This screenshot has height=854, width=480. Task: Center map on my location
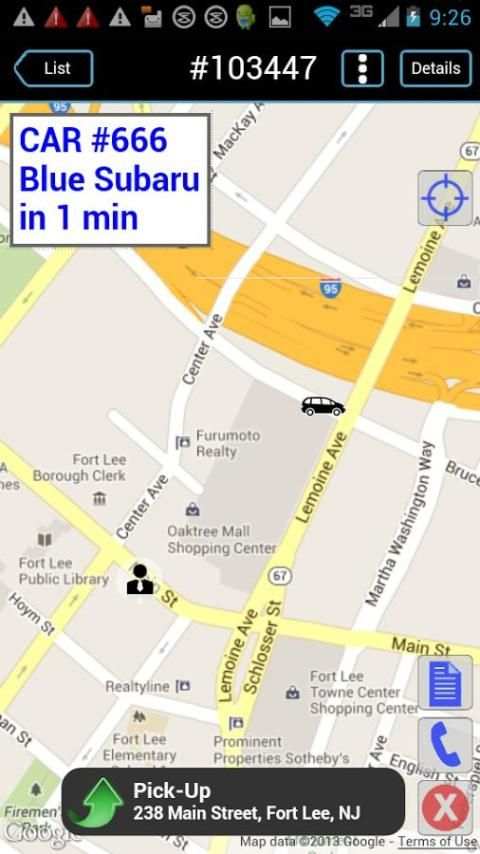click(445, 198)
